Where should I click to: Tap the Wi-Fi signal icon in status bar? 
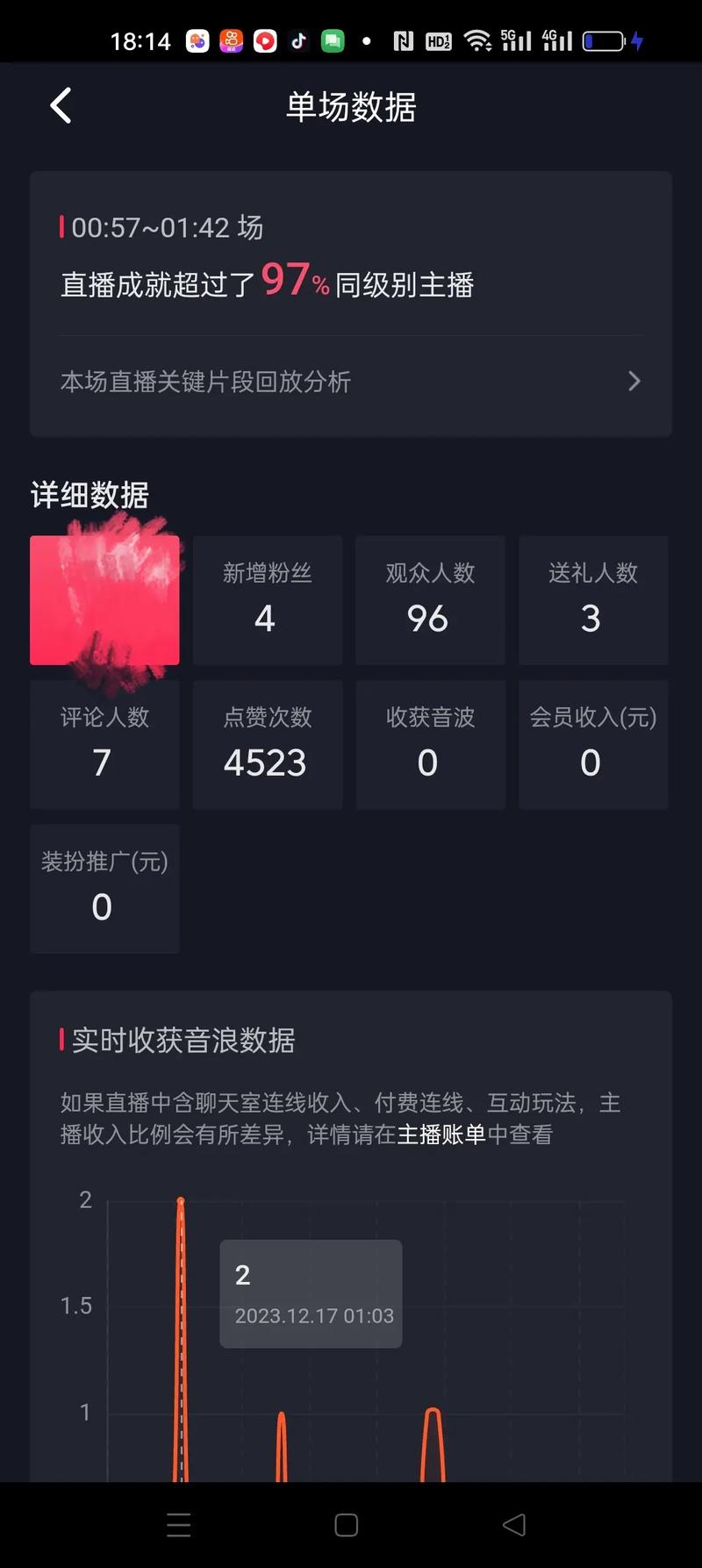coord(478,39)
